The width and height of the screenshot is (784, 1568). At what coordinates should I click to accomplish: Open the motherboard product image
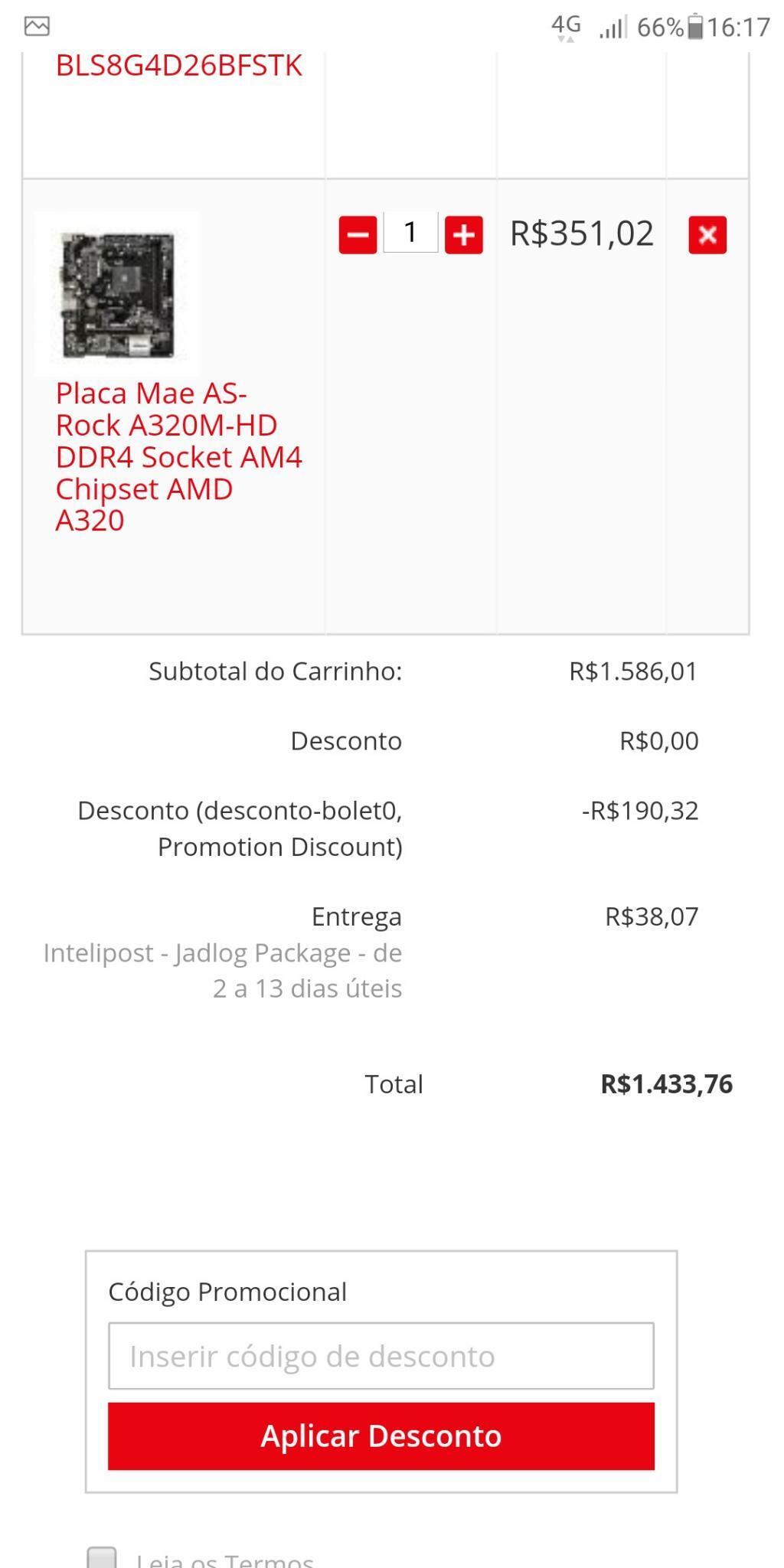tap(117, 294)
